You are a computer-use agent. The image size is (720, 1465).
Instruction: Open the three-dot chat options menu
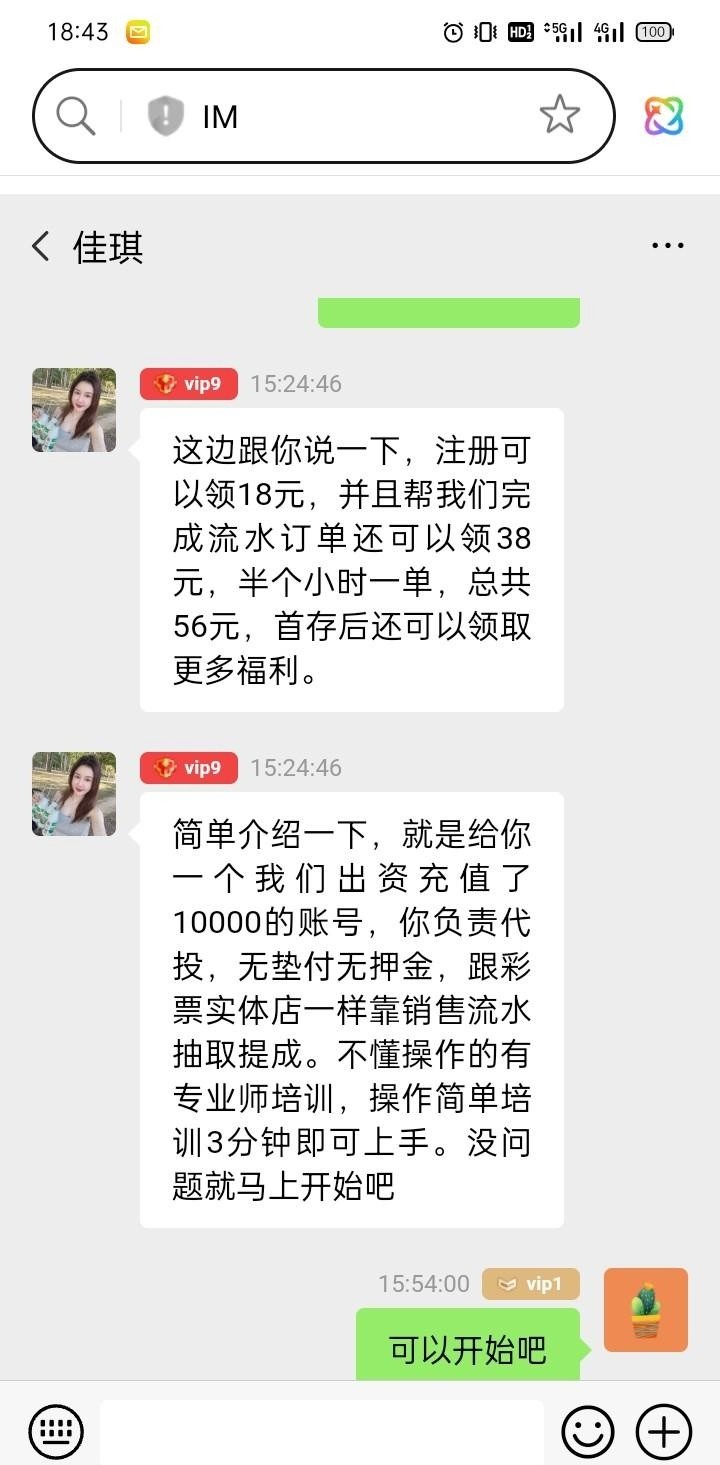667,246
